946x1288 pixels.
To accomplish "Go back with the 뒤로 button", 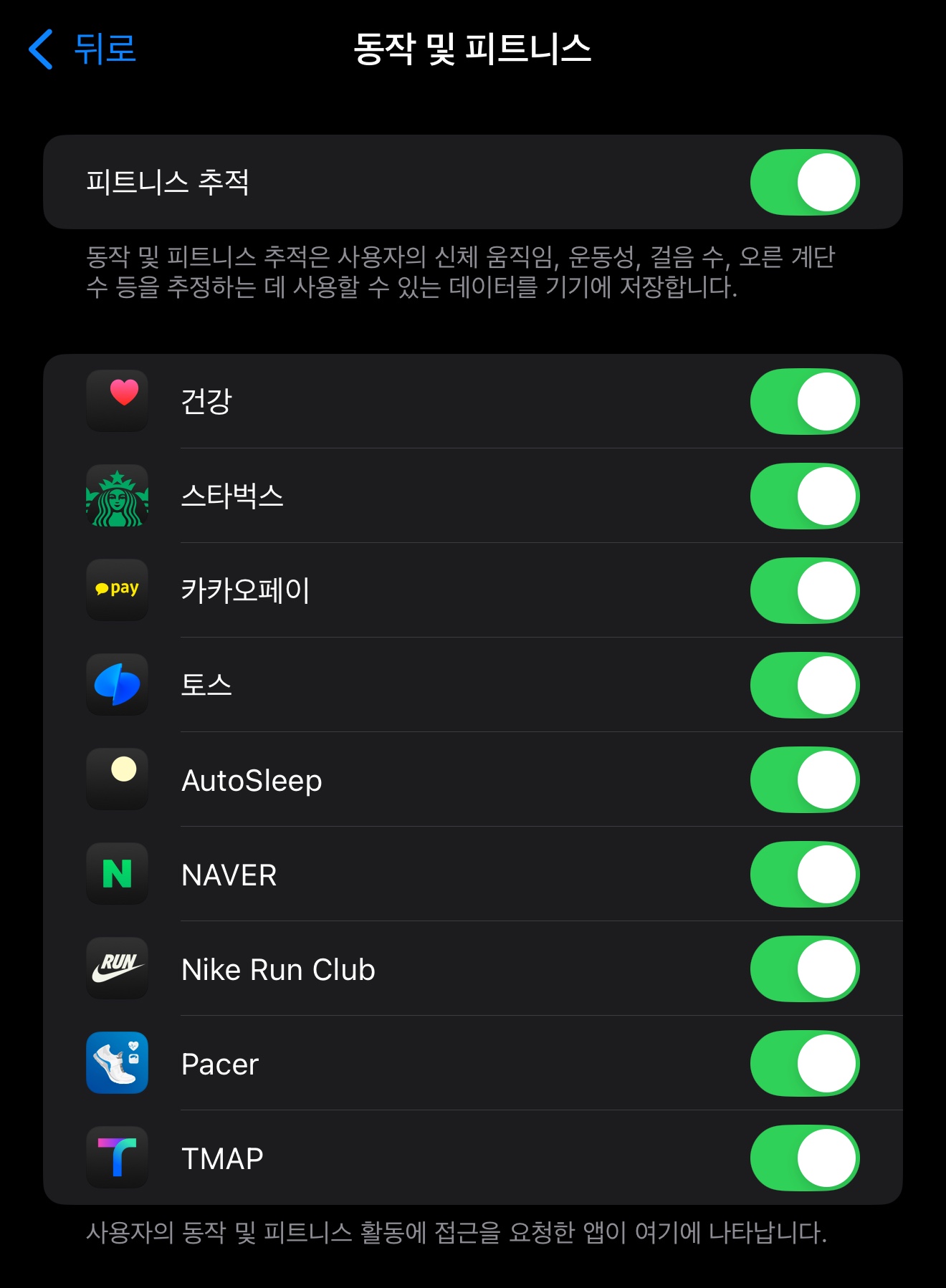I will pyautogui.click(x=82, y=49).
